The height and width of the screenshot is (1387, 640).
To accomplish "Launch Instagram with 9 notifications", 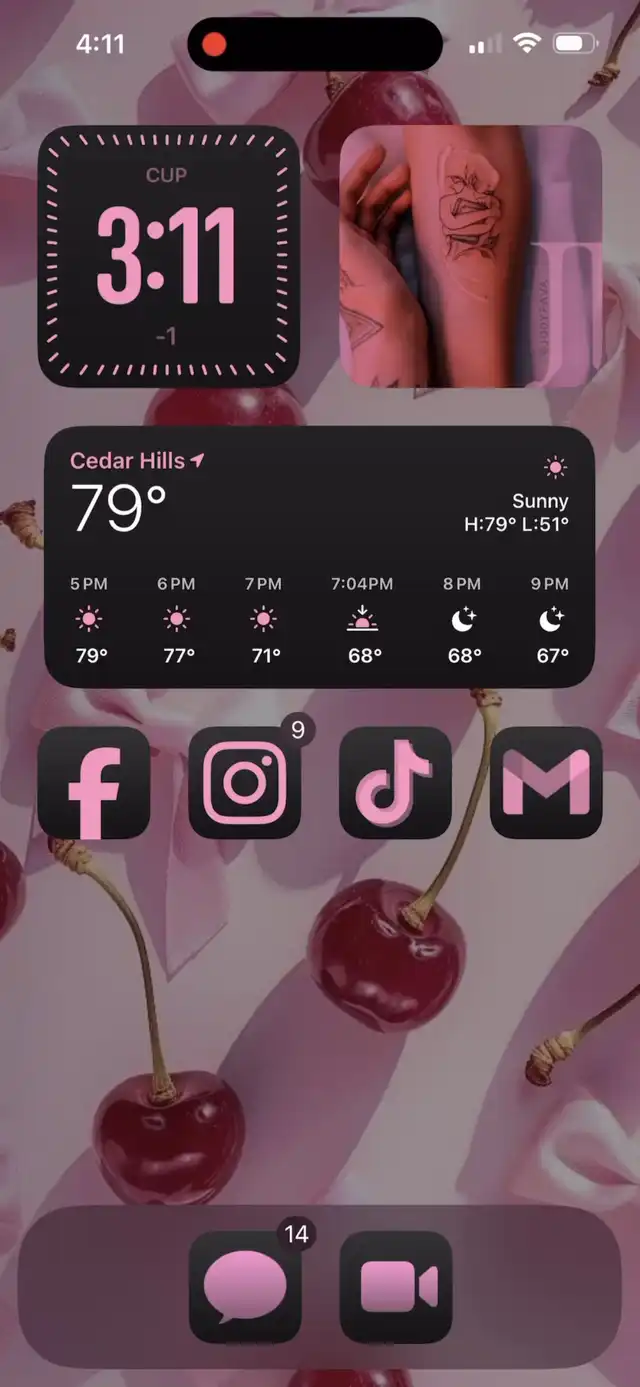I will coord(245,782).
